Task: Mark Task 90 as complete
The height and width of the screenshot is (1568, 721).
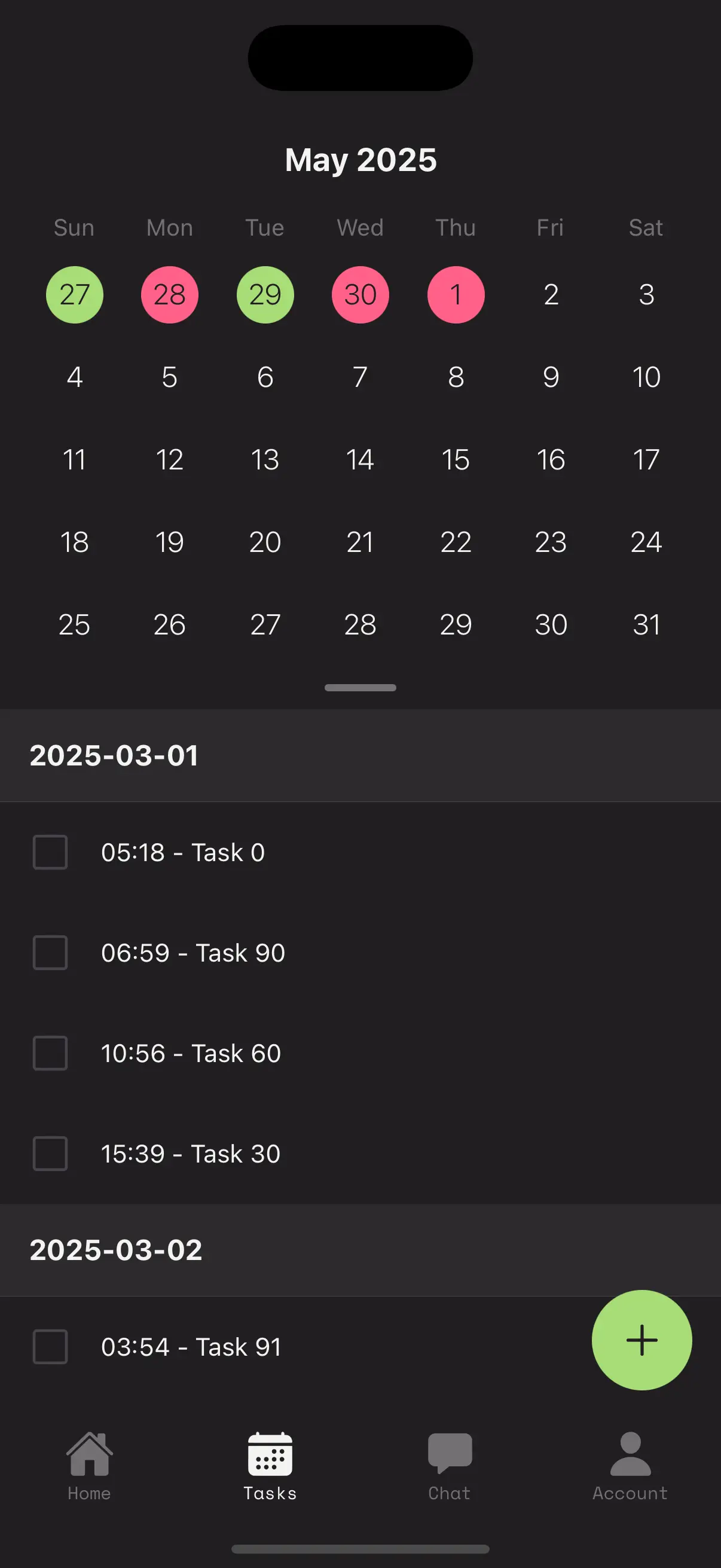Action: coord(50,953)
